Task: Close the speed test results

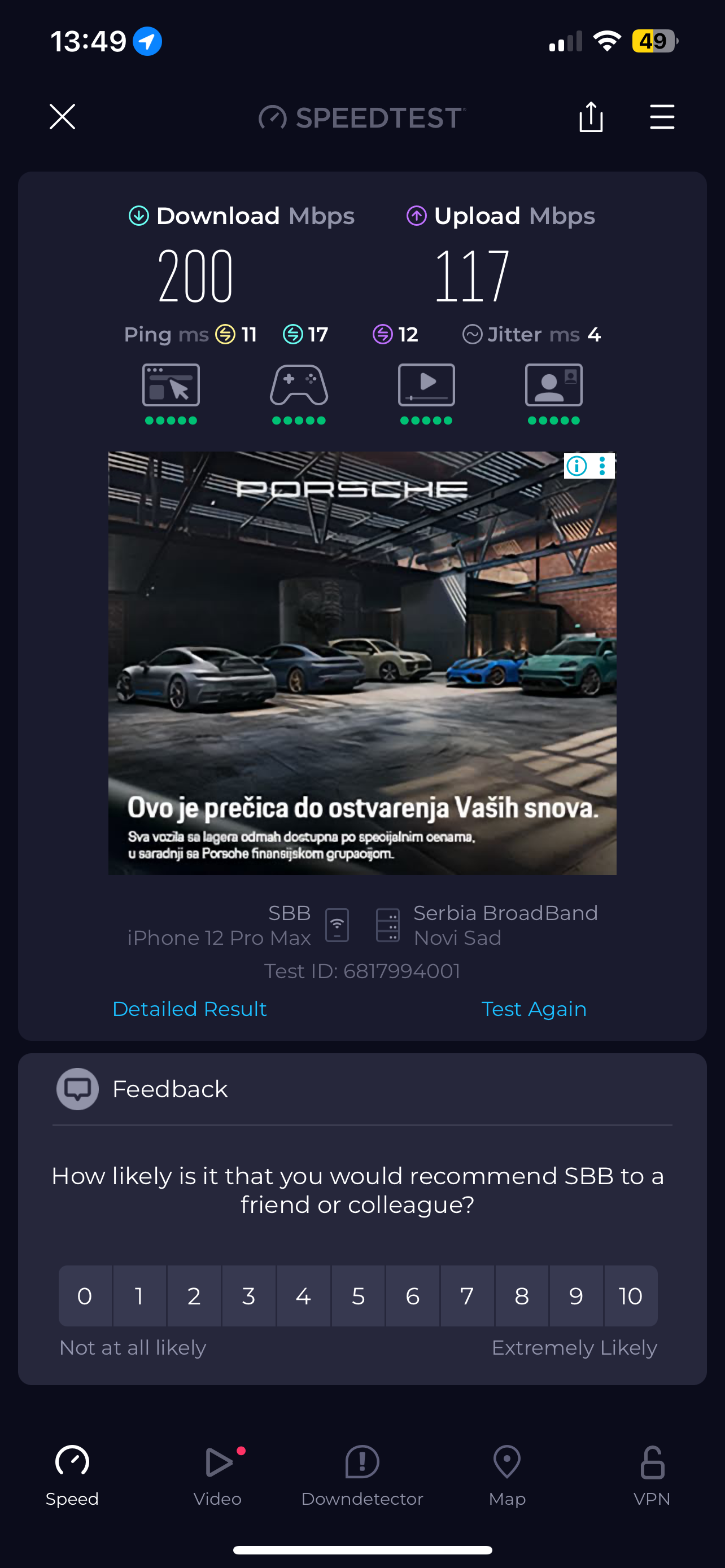Action: 62,116
